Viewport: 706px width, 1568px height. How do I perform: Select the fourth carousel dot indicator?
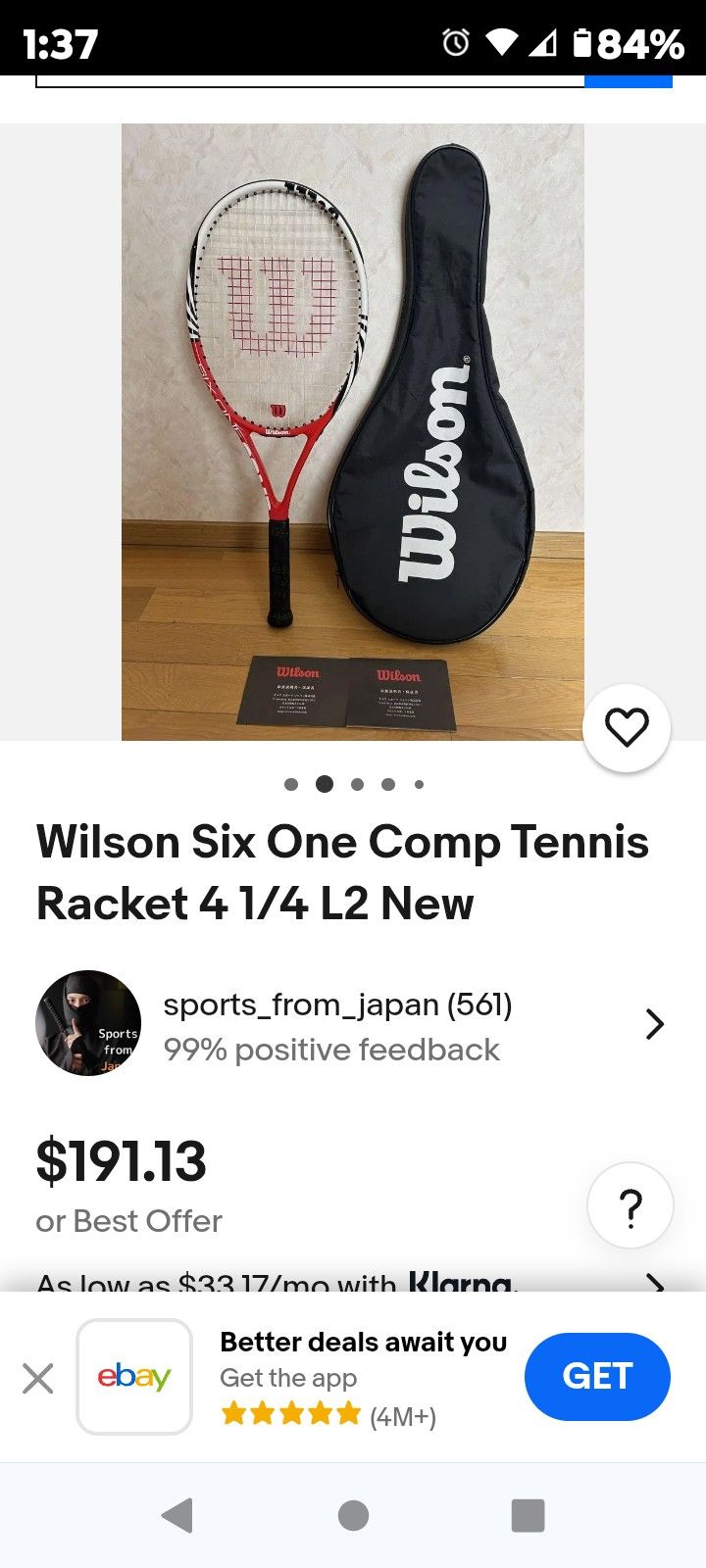[x=387, y=784]
